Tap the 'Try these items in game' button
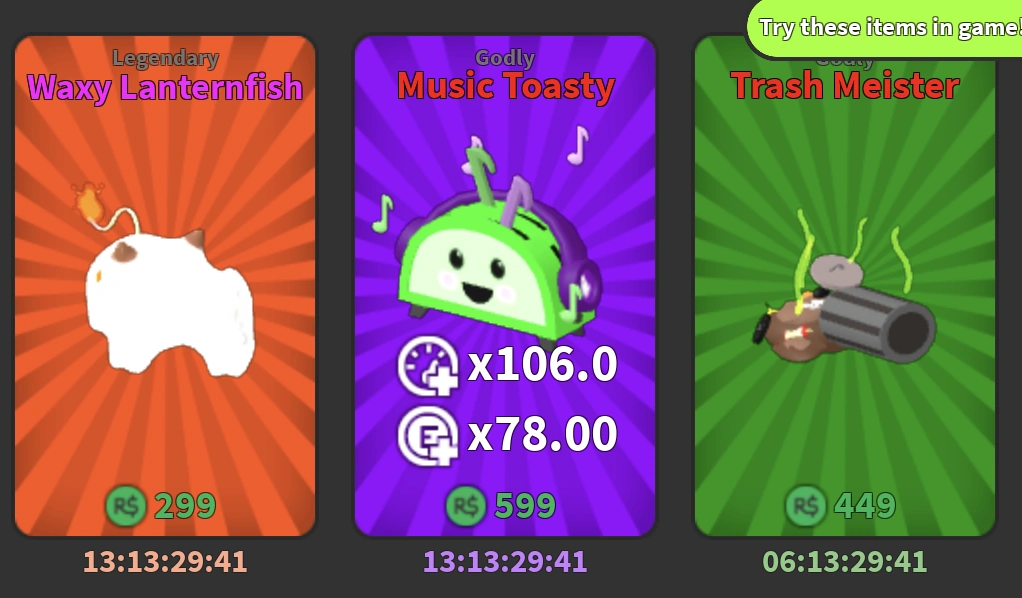Viewport: 1022px width, 598px height. point(885,27)
